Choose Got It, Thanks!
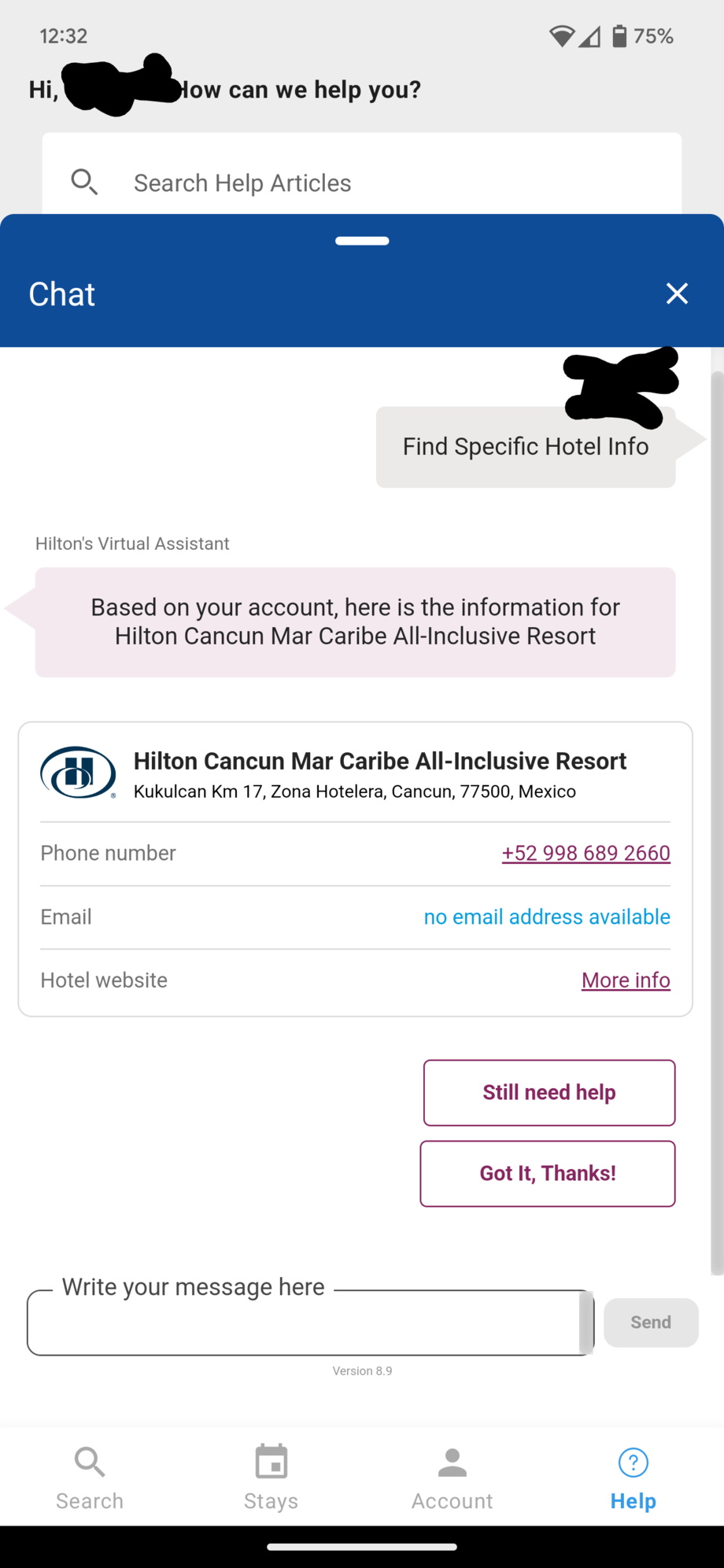The width and height of the screenshot is (724, 1568). click(x=548, y=1173)
